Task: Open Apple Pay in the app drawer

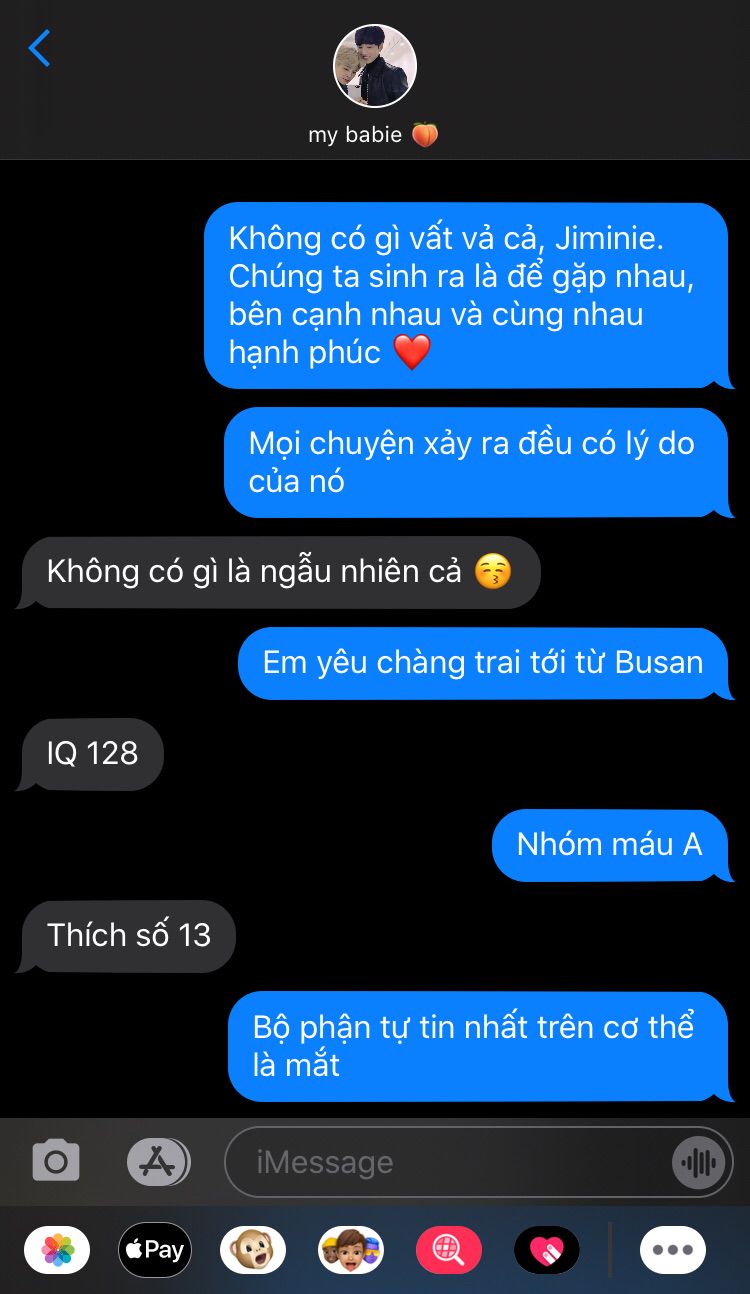Action: coord(155,1249)
